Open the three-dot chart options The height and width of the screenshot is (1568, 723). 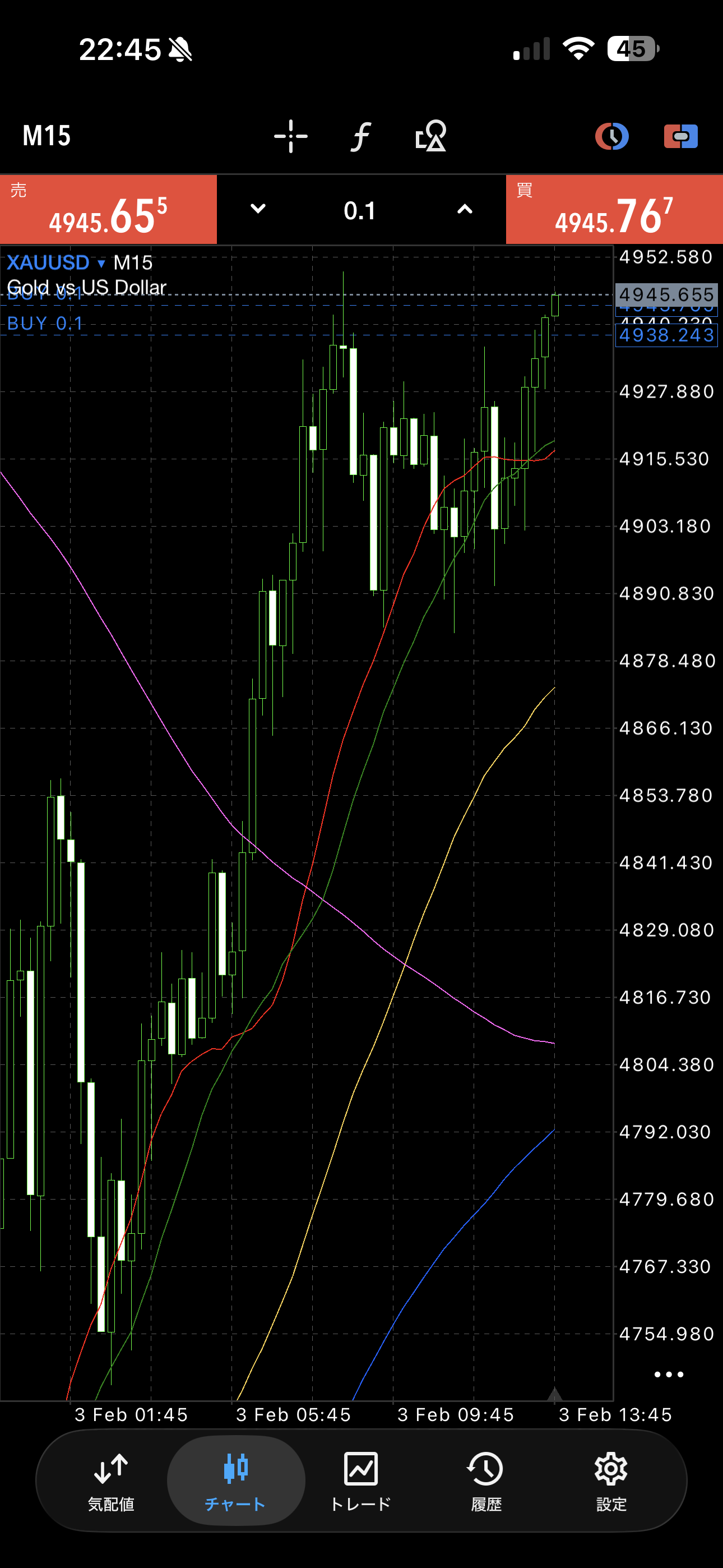pyautogui.click(x=668, y=1374)
